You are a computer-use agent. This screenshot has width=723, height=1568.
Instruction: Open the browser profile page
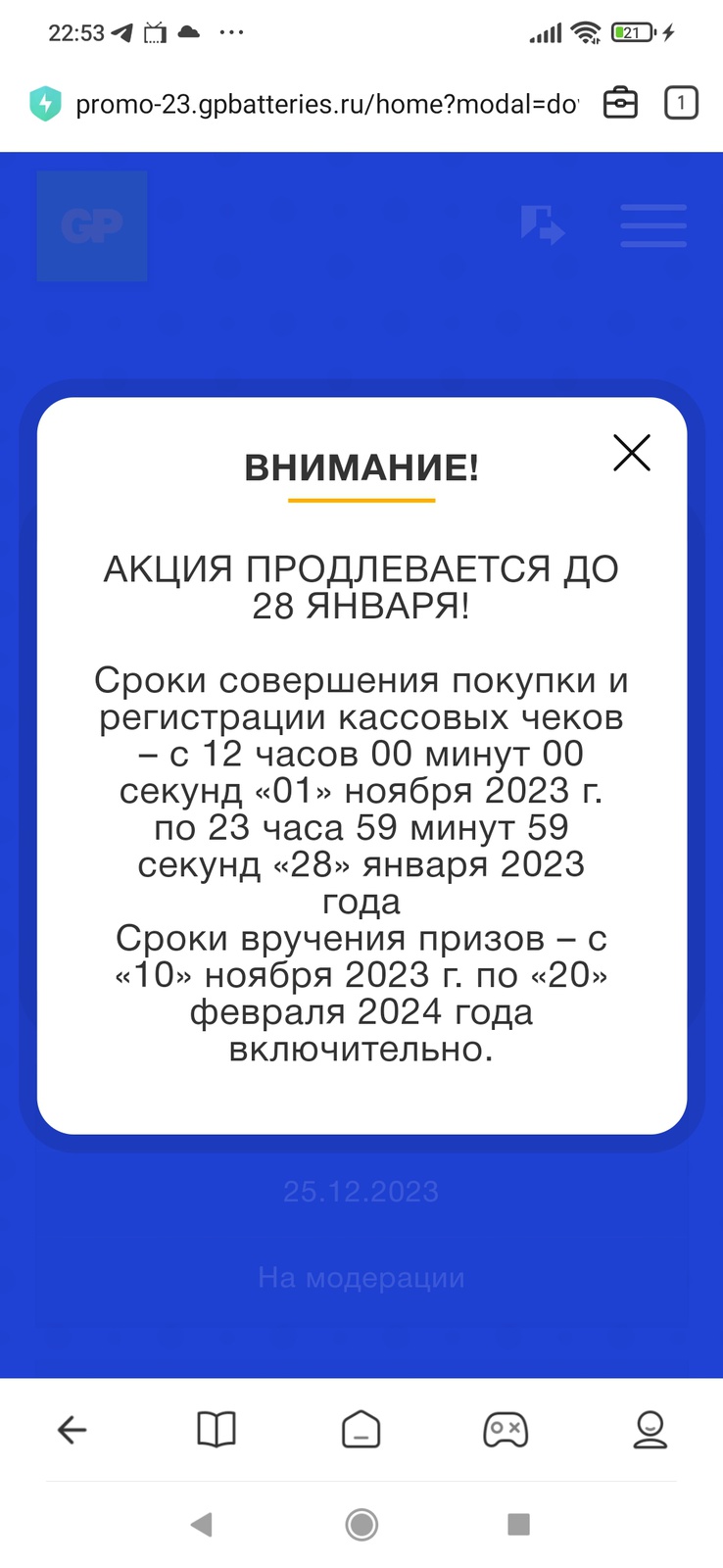click(x=650, y=1430)
